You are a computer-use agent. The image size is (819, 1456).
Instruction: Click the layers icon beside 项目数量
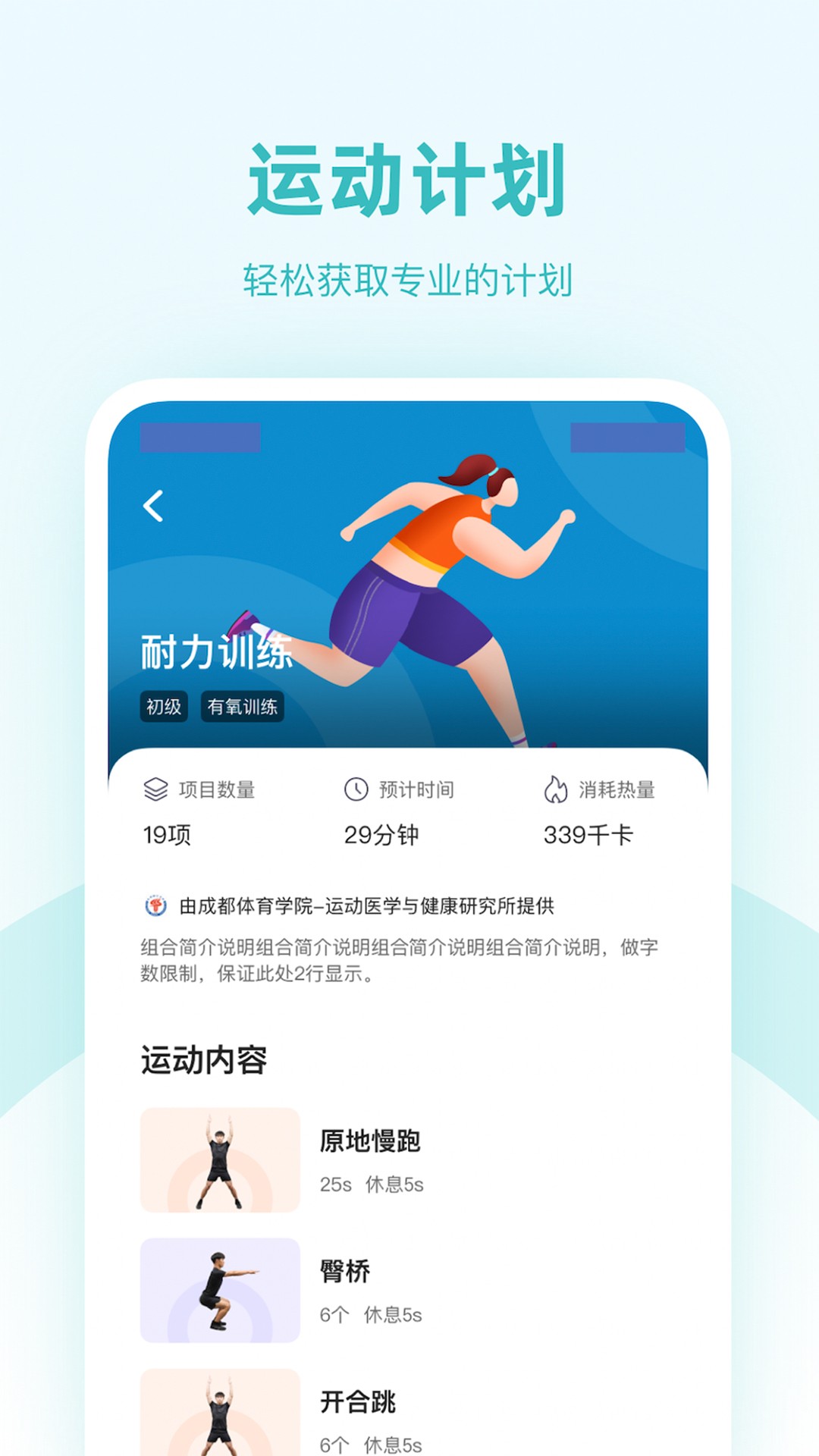(x=155, y=789)
